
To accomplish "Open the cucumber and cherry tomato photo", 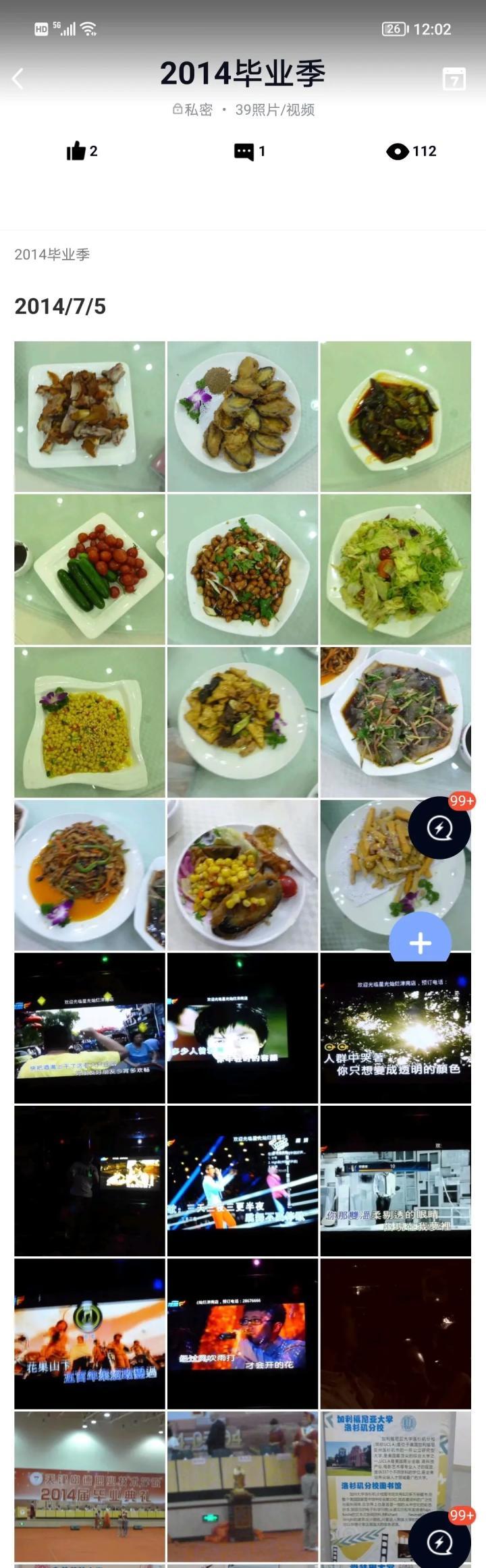I will tap(90, 569).
